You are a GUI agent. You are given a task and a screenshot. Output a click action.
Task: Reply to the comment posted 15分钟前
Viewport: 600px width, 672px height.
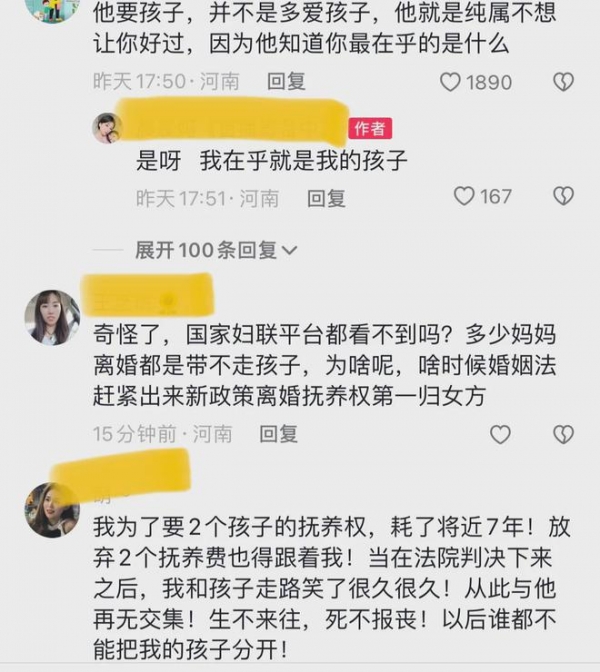tap(279, 434)
